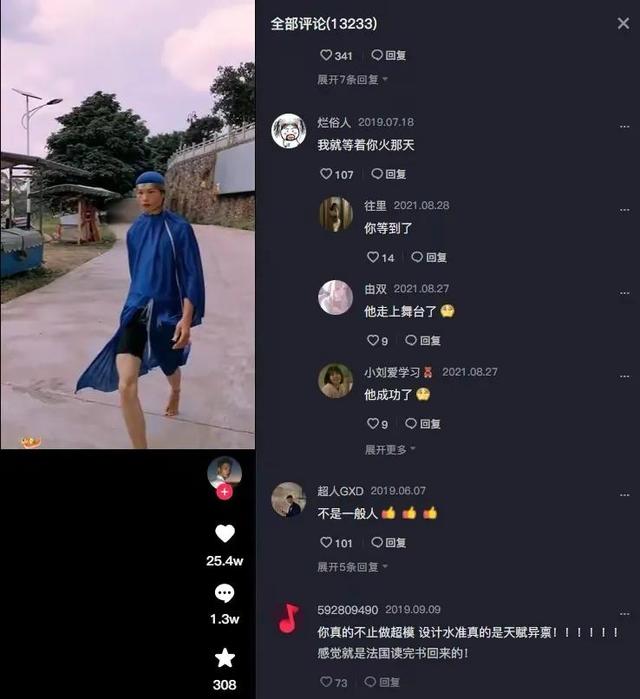The image size is (640, 699).
Task: Like the comment by 烂俗人
Action: point(326,174)
